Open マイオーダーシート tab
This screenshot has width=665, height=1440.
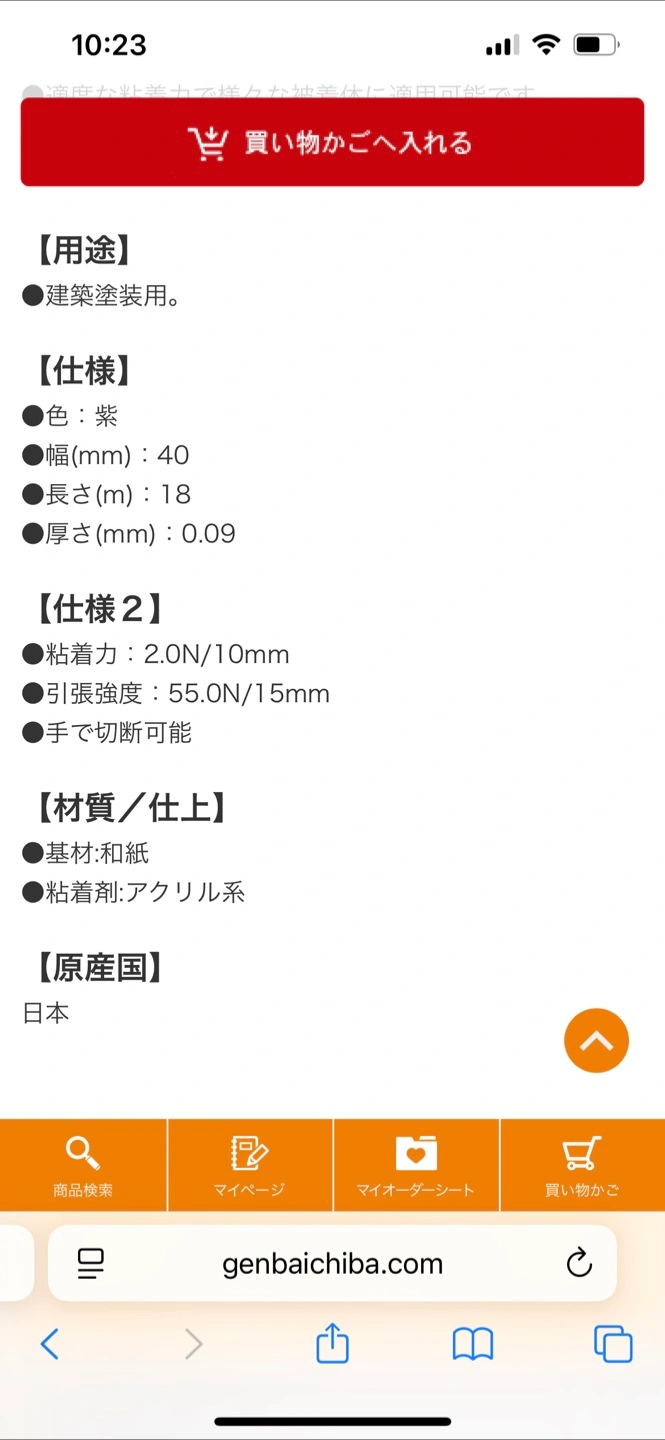[x=415, y=1165]
